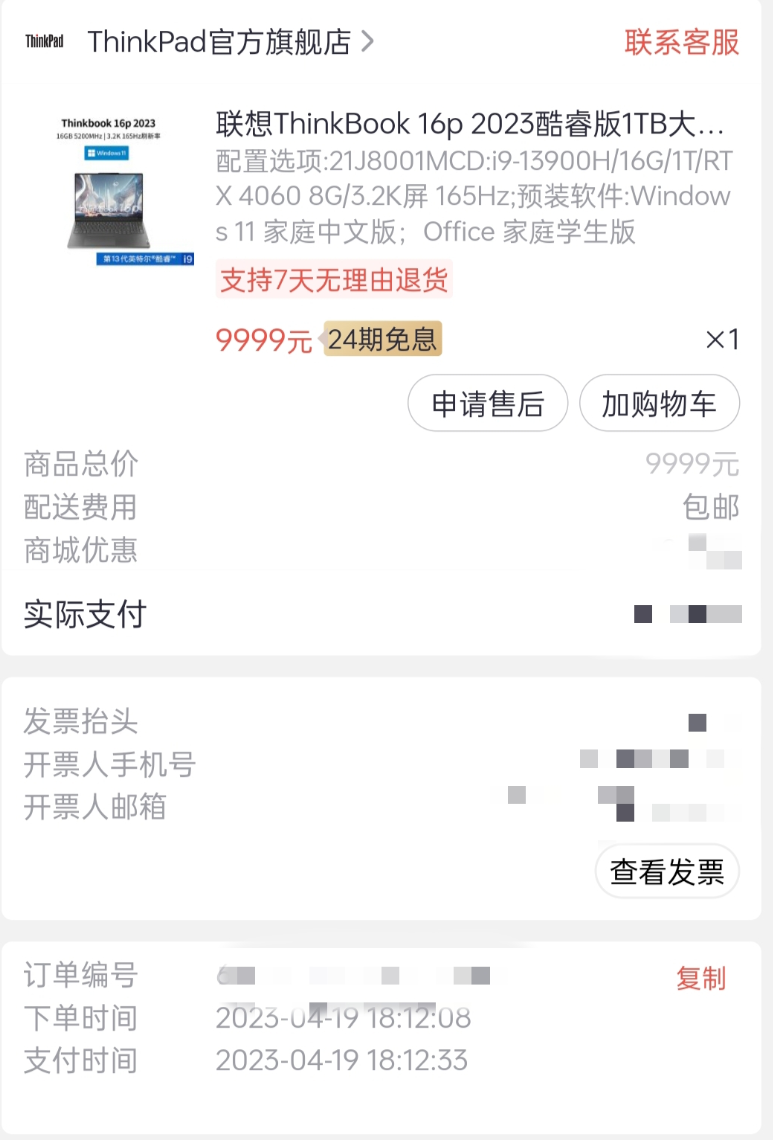This screenshot has width=773, height=1140.
Task: Add the laptop to cart with 加购物车
Action: (659, 404)
